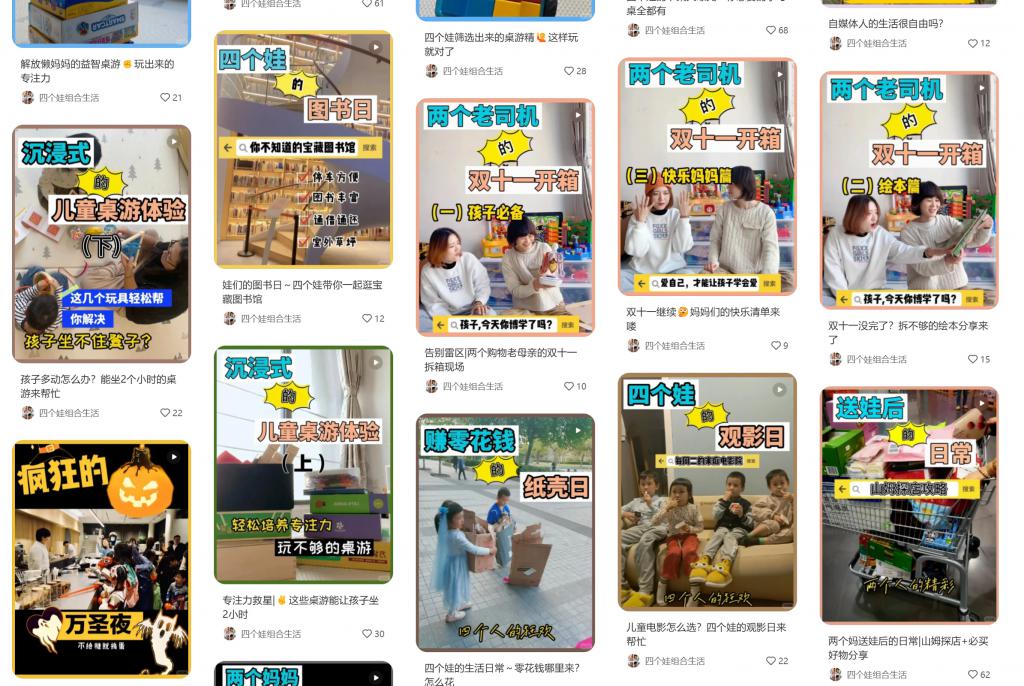Like the post 自媒体人的生活很自由

pyautogui.click(x=973, y=44)
